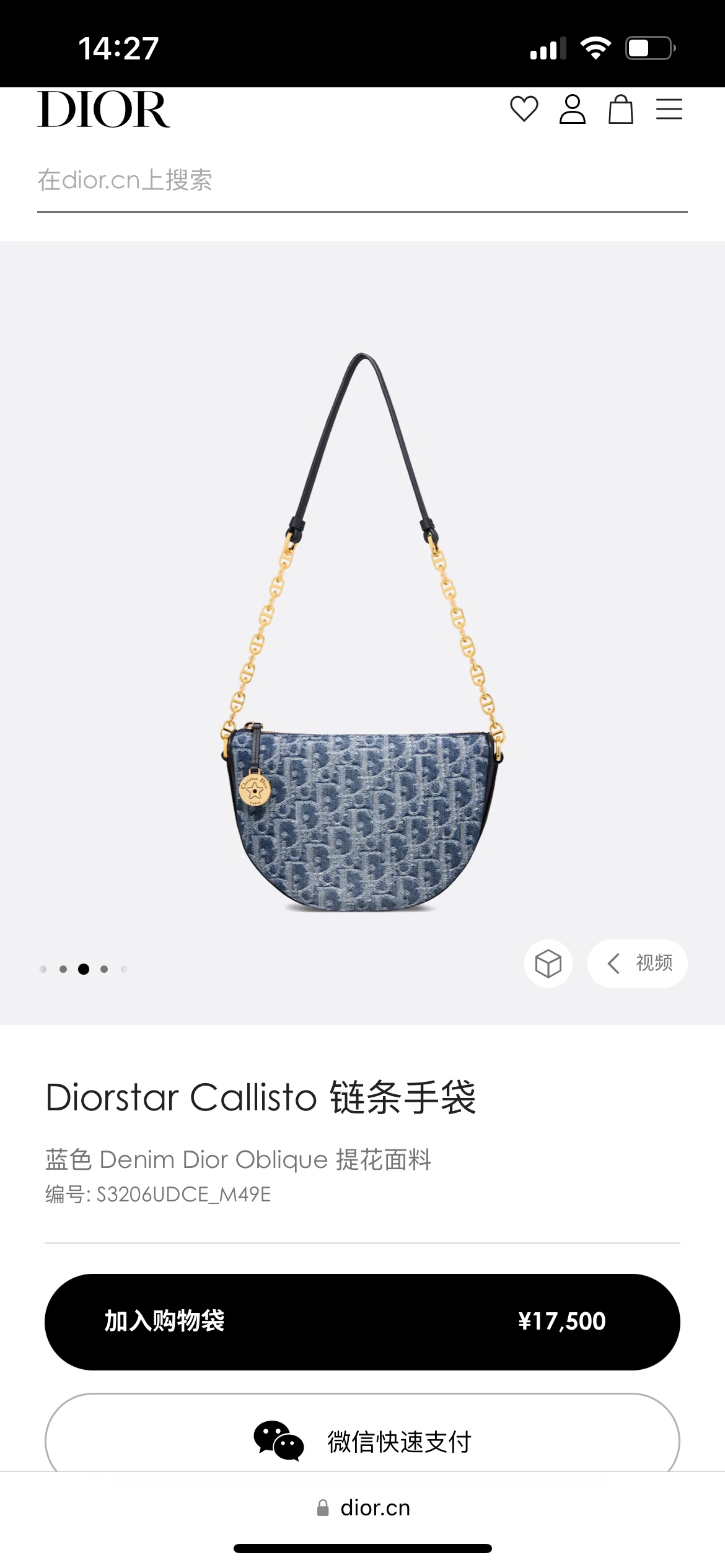Open the hamburger menu

669,109
